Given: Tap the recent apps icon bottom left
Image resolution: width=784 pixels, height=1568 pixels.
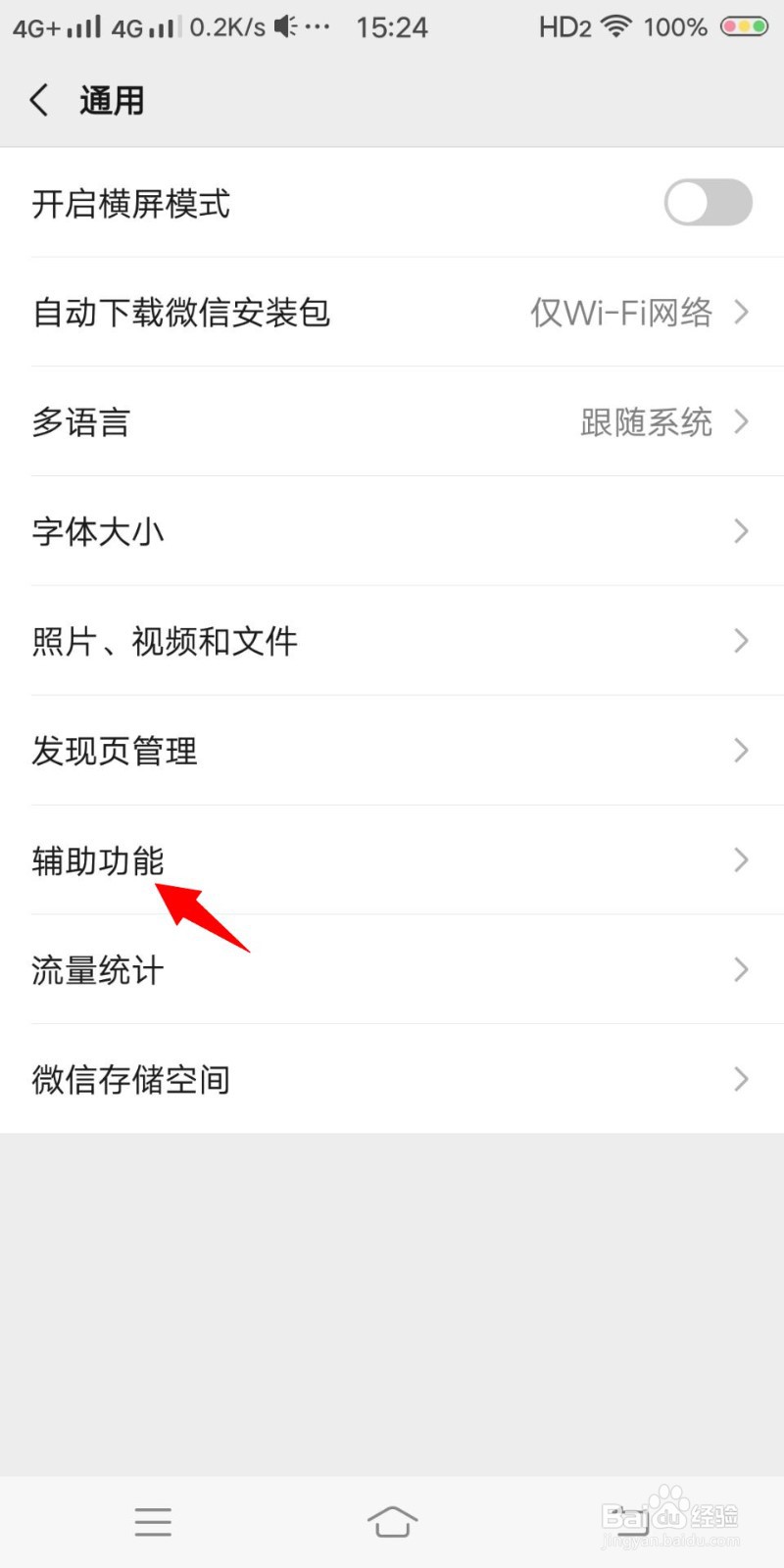Looking at the screenshot, I should point(152,1522).
